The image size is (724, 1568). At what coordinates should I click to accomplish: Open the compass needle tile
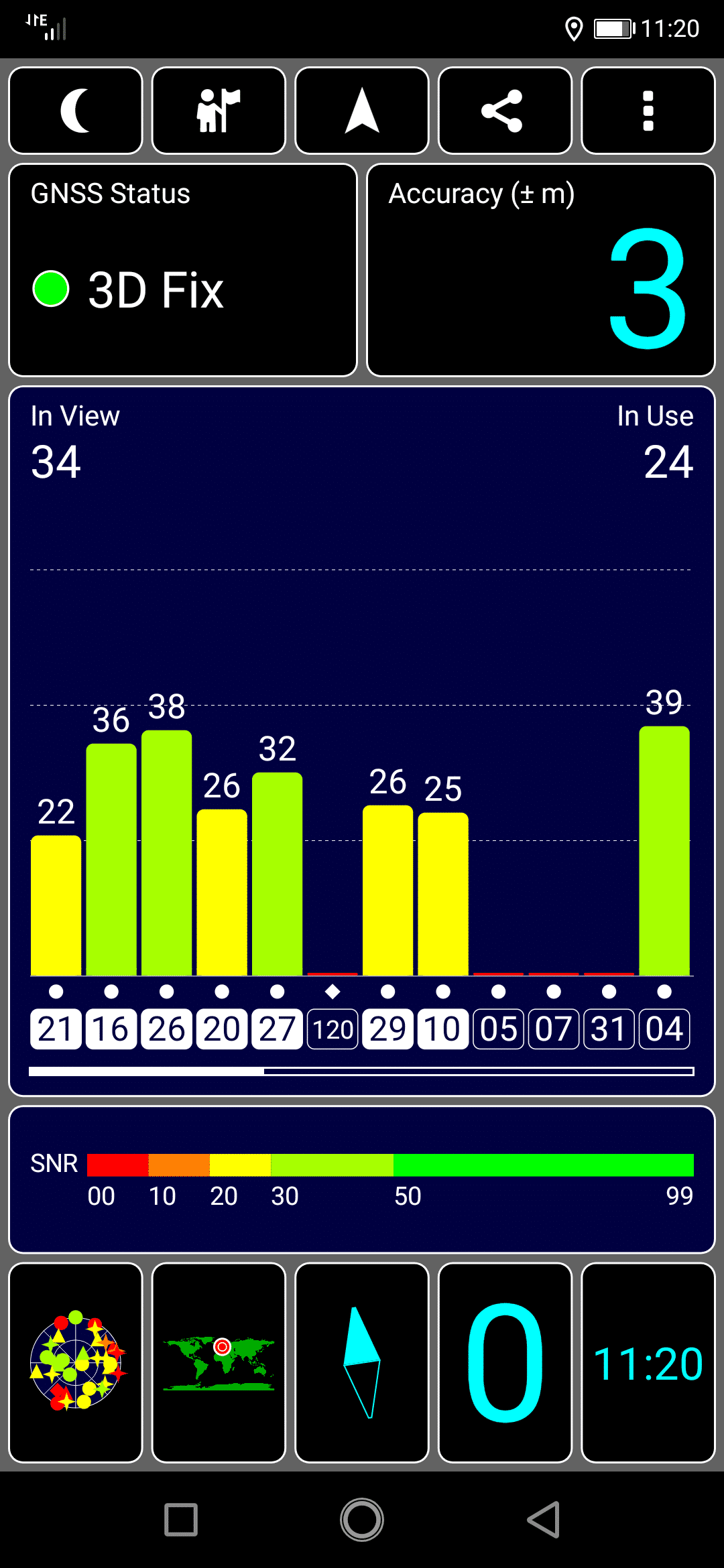[x=362, y=1362]
